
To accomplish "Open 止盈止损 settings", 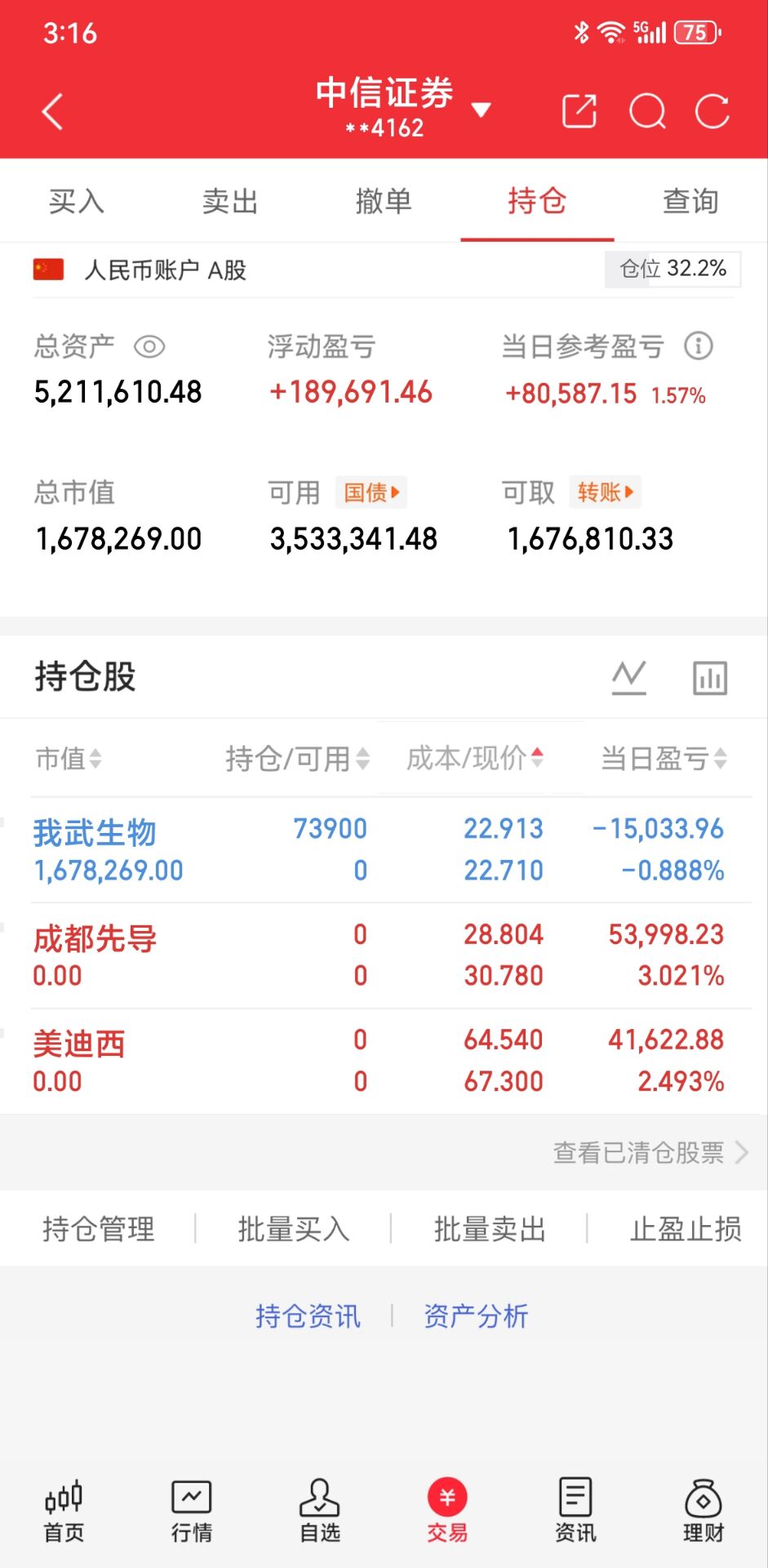I will click(686, 1229).
